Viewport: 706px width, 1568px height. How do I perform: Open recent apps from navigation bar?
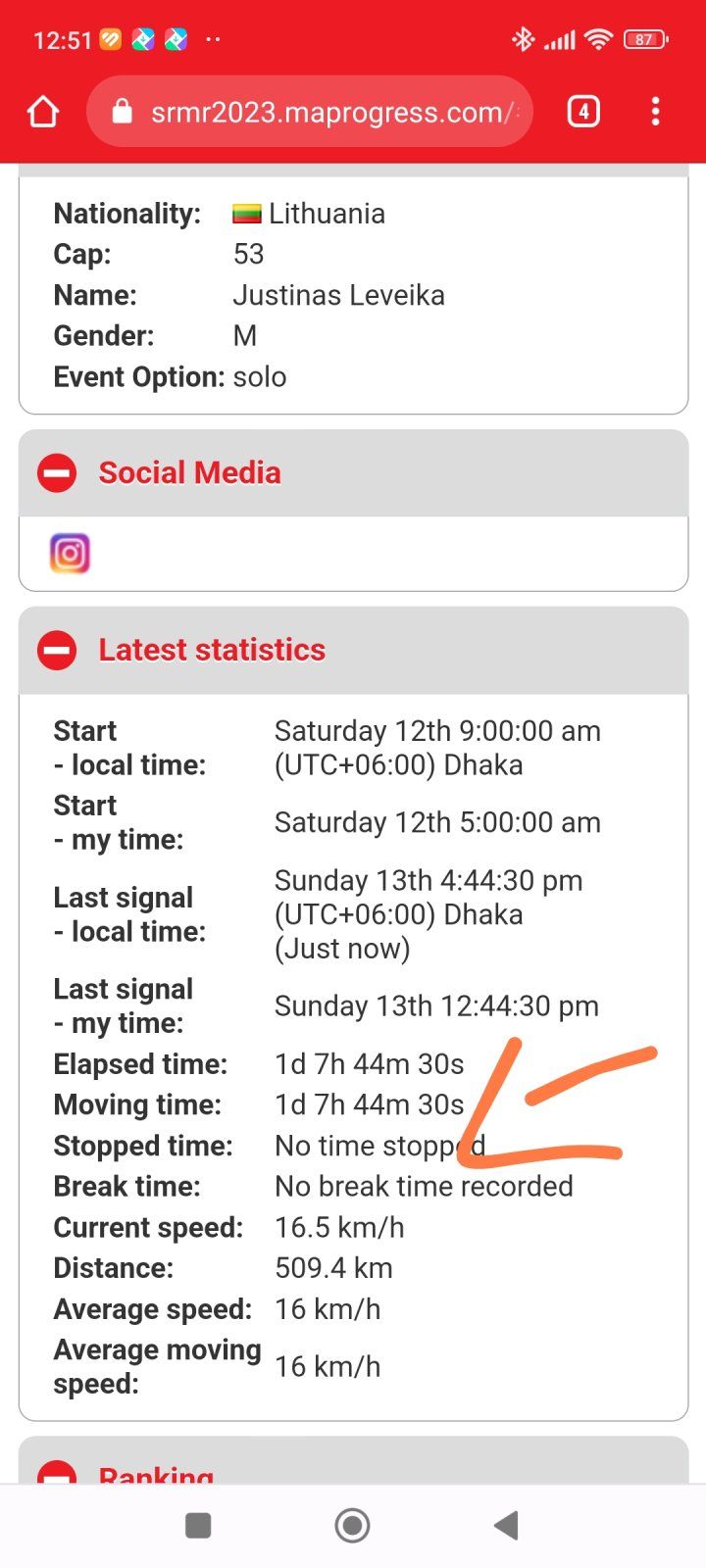click(x=198, y=1525)
